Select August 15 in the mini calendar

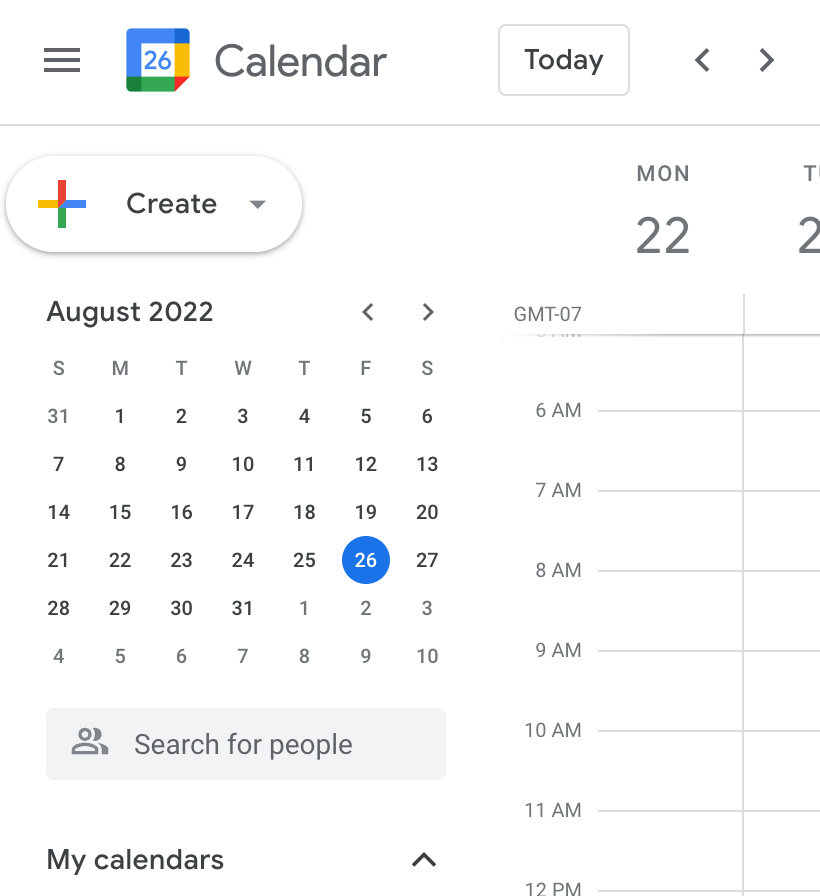pyautogui.click(x=120, y=512)
